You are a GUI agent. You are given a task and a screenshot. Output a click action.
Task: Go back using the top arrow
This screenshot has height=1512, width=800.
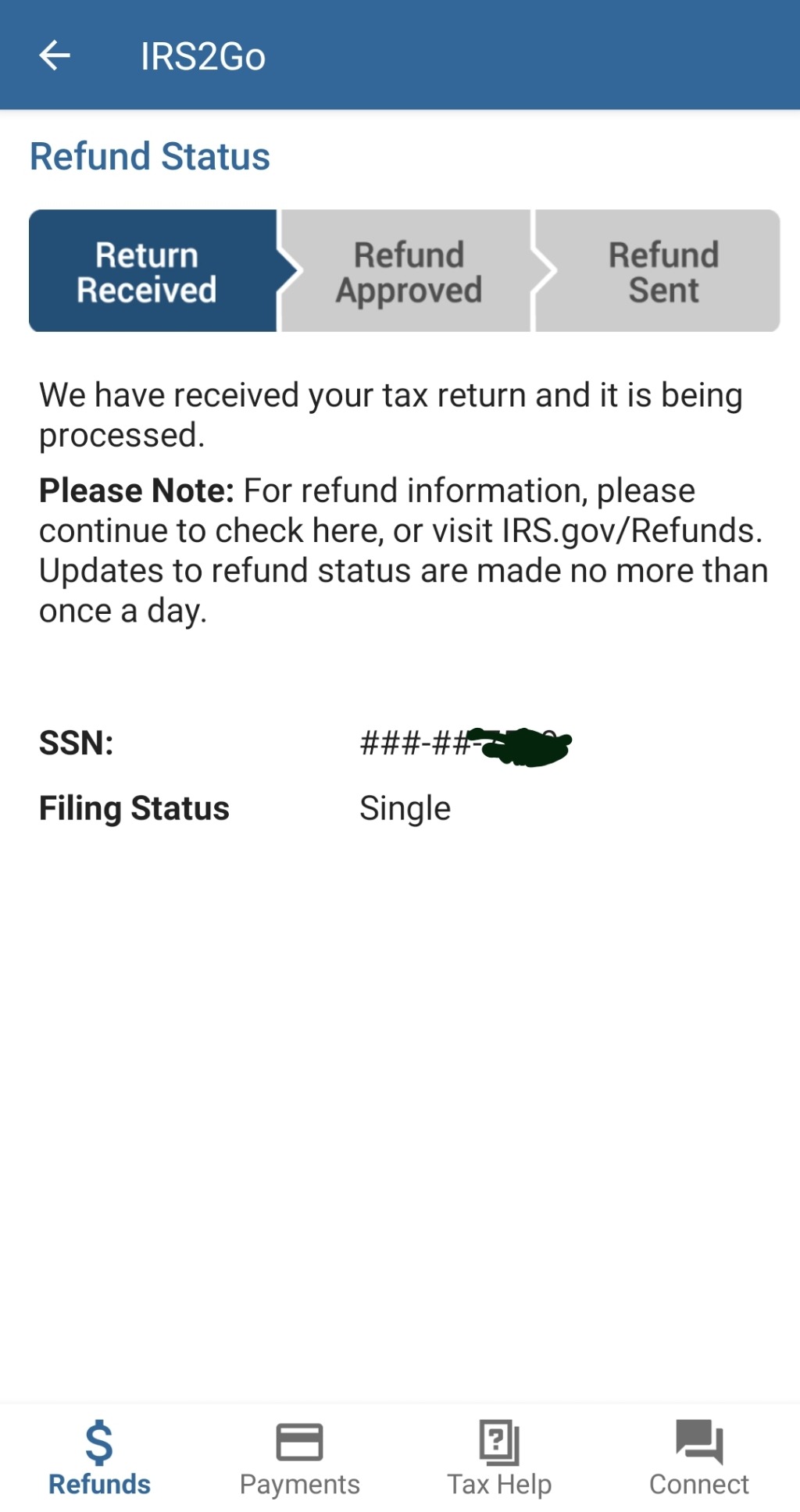click(x=55, y=55)
